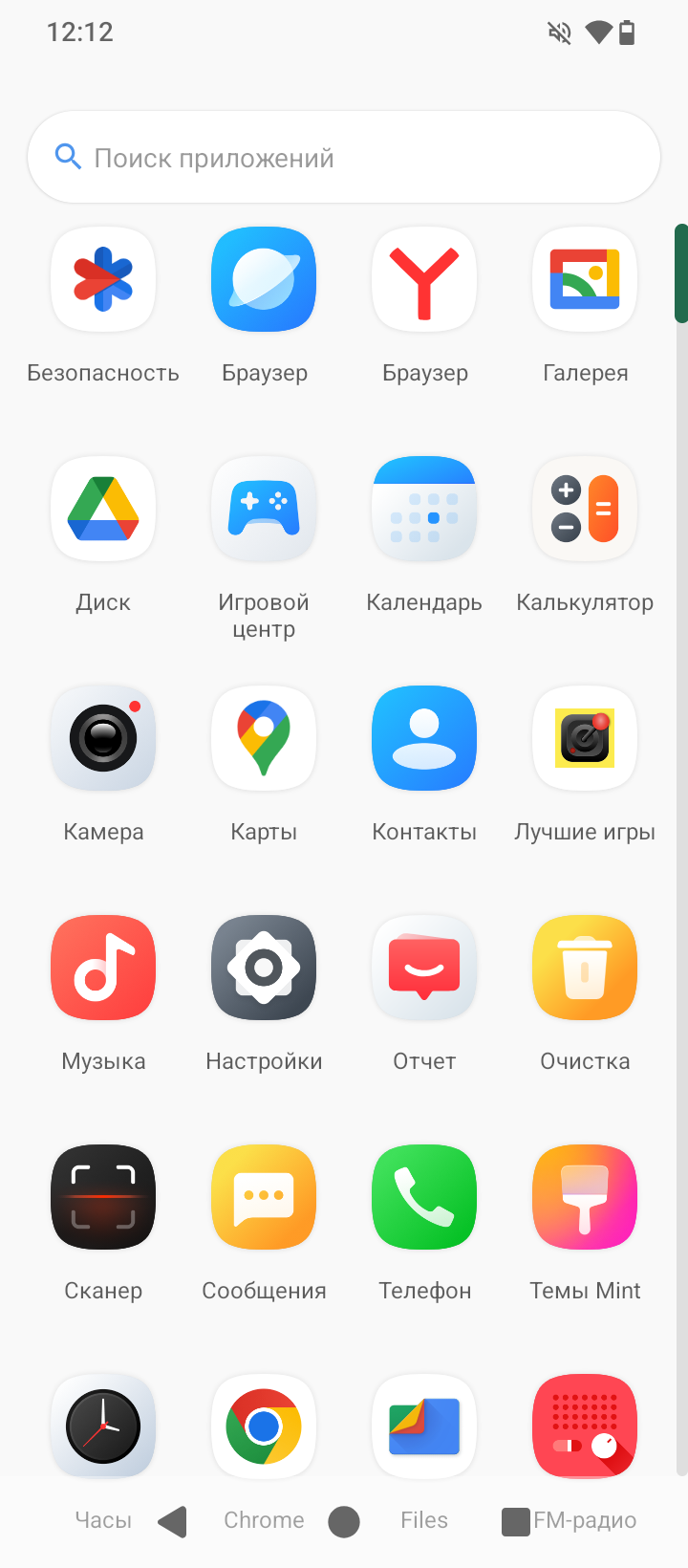The height and width of the screenshot is (1568, 688).
Task: Launch Игровой центр
Action: 264,510
